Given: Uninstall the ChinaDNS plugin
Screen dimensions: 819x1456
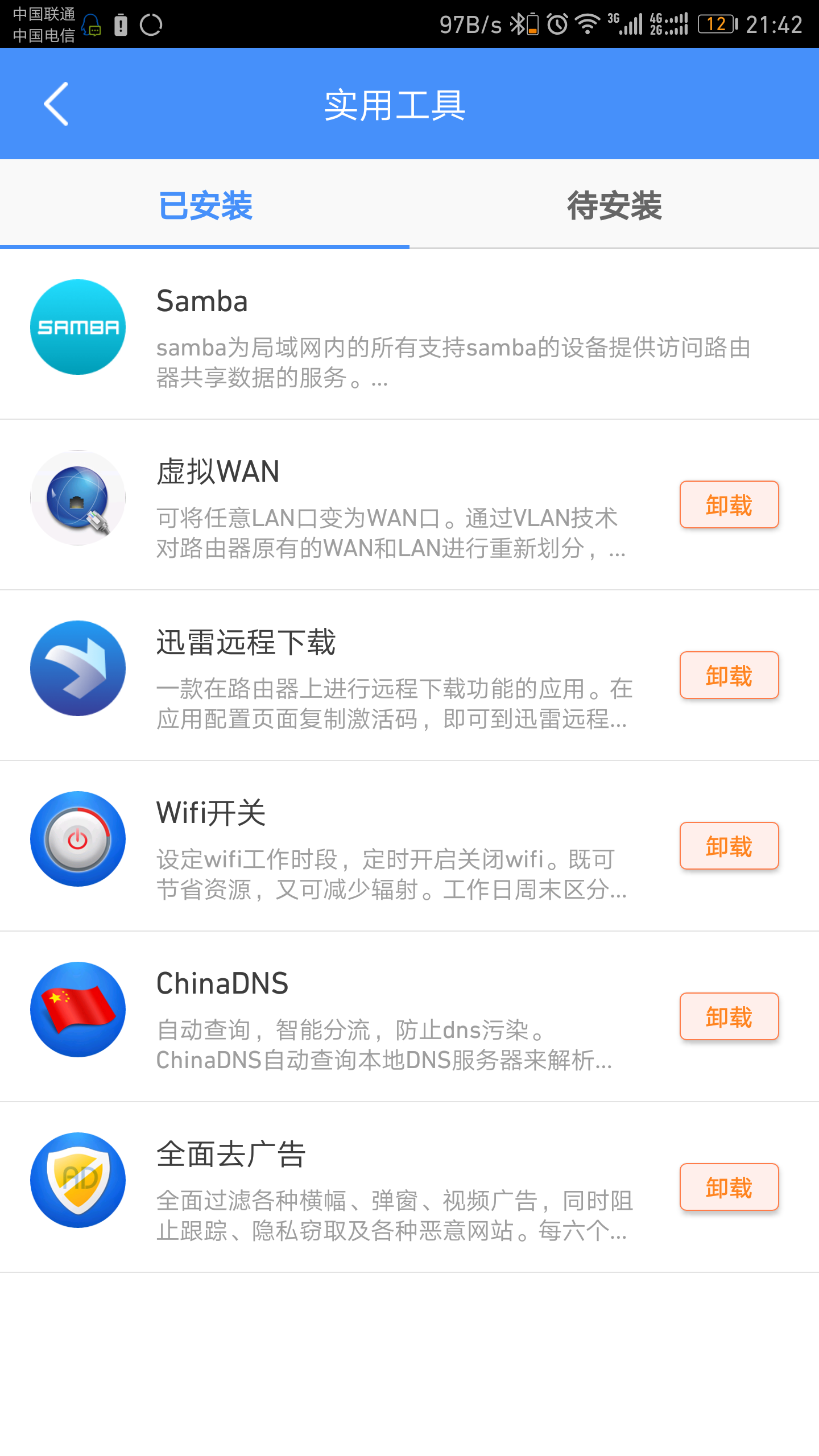Looking at the screenshot, I should 729,1016.
